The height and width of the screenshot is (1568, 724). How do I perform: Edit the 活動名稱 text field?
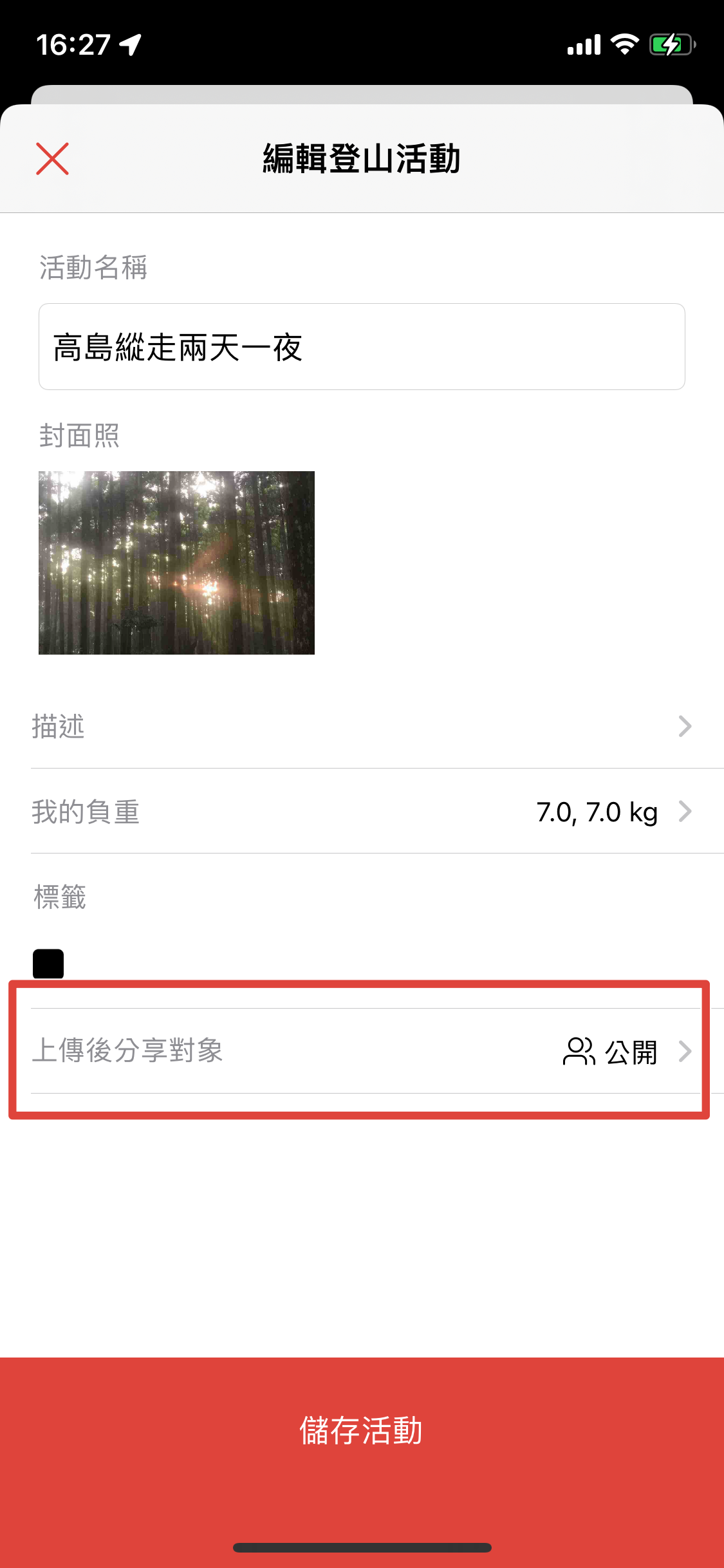pyautogui.click(x=362, y=347)
